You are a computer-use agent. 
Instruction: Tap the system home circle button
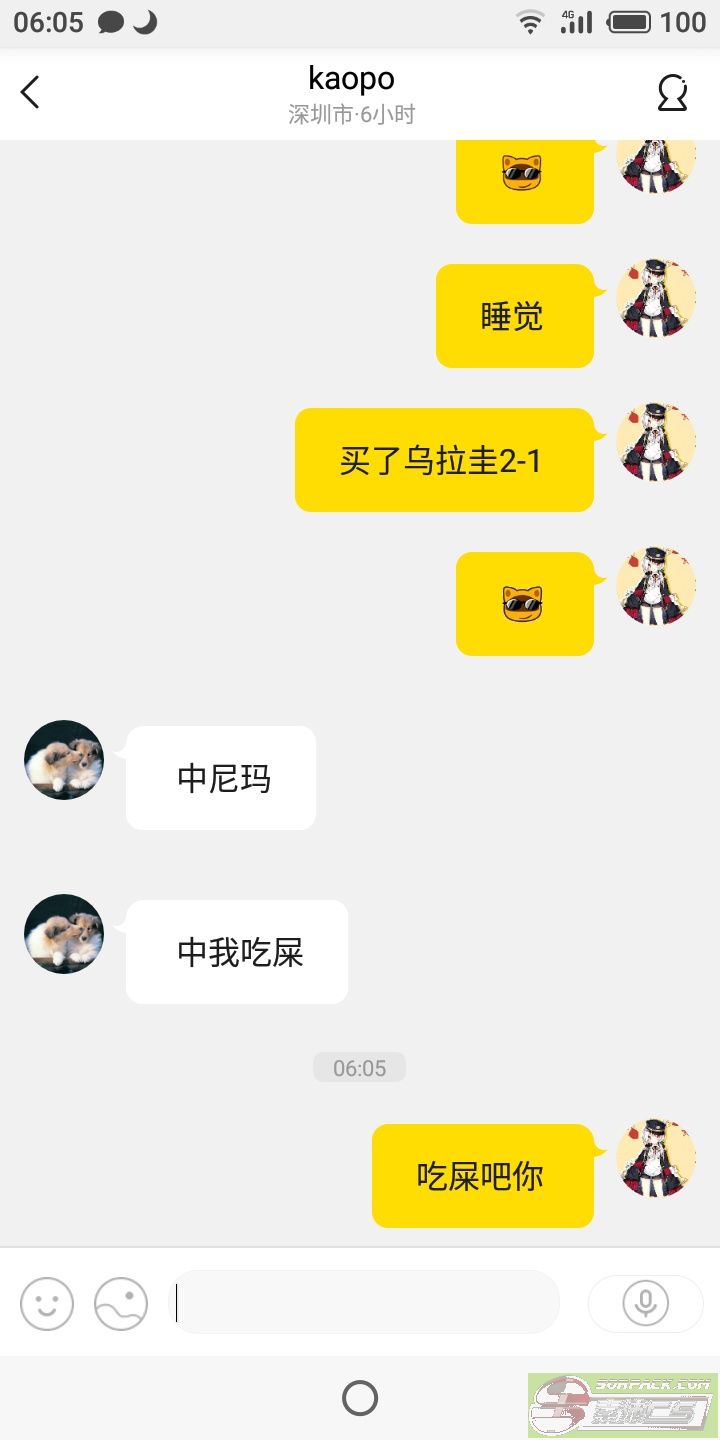coord(360,1398)
